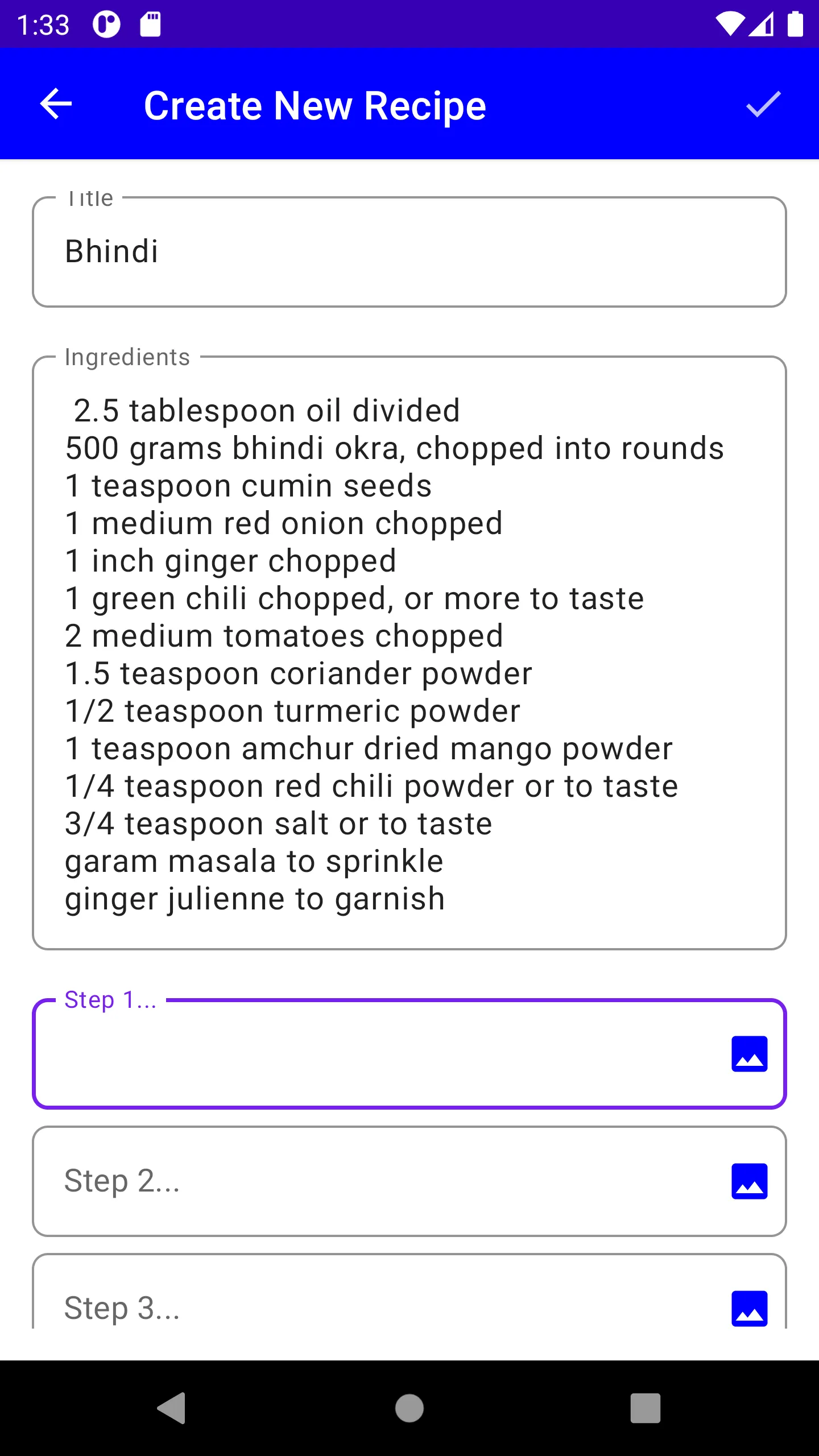Insert an image for Step 3
819x1456 pixels.
pos(749,1308)
